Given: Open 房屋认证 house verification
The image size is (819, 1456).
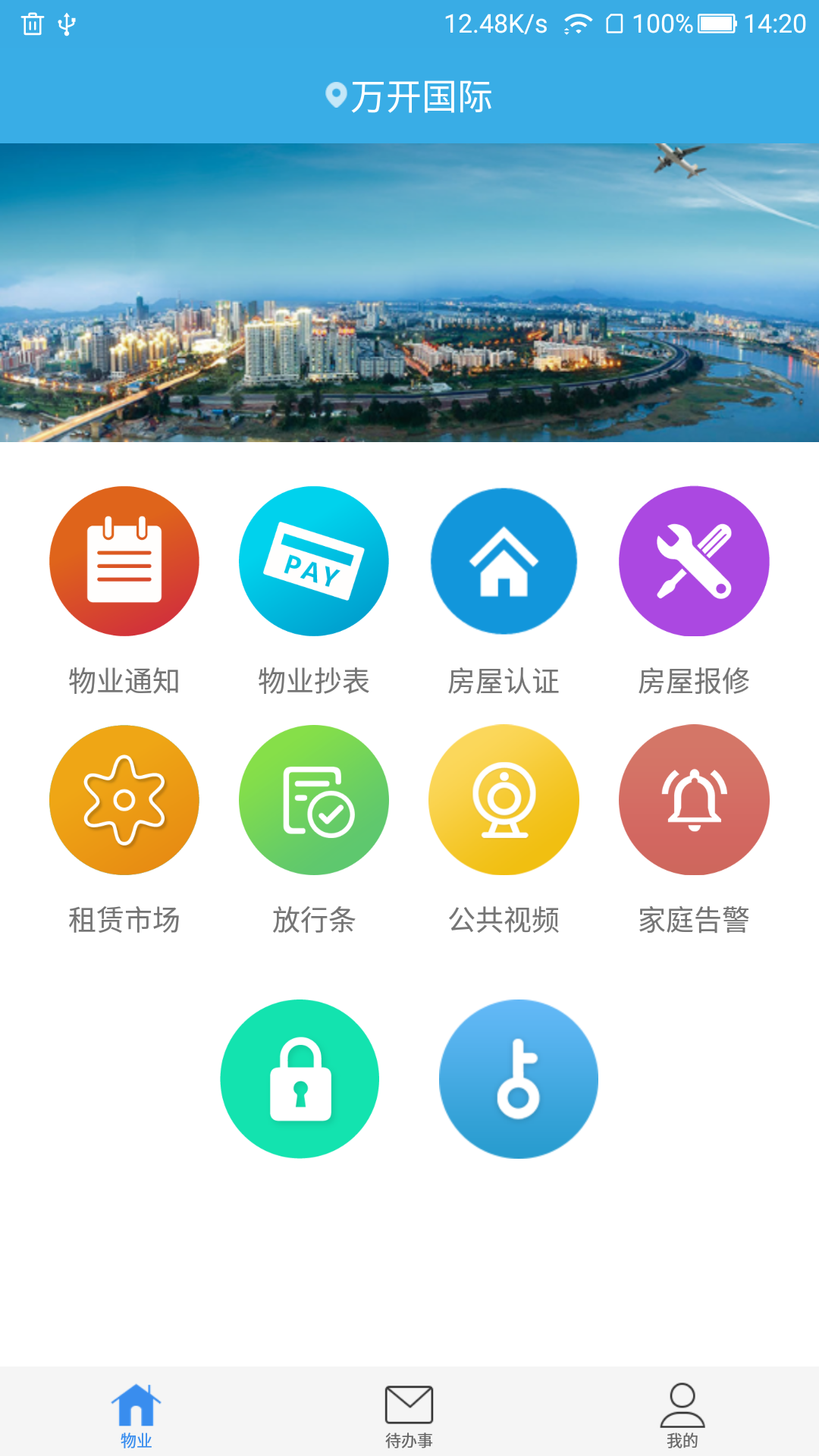Looking at the screenshot, I should pos(504,561).
